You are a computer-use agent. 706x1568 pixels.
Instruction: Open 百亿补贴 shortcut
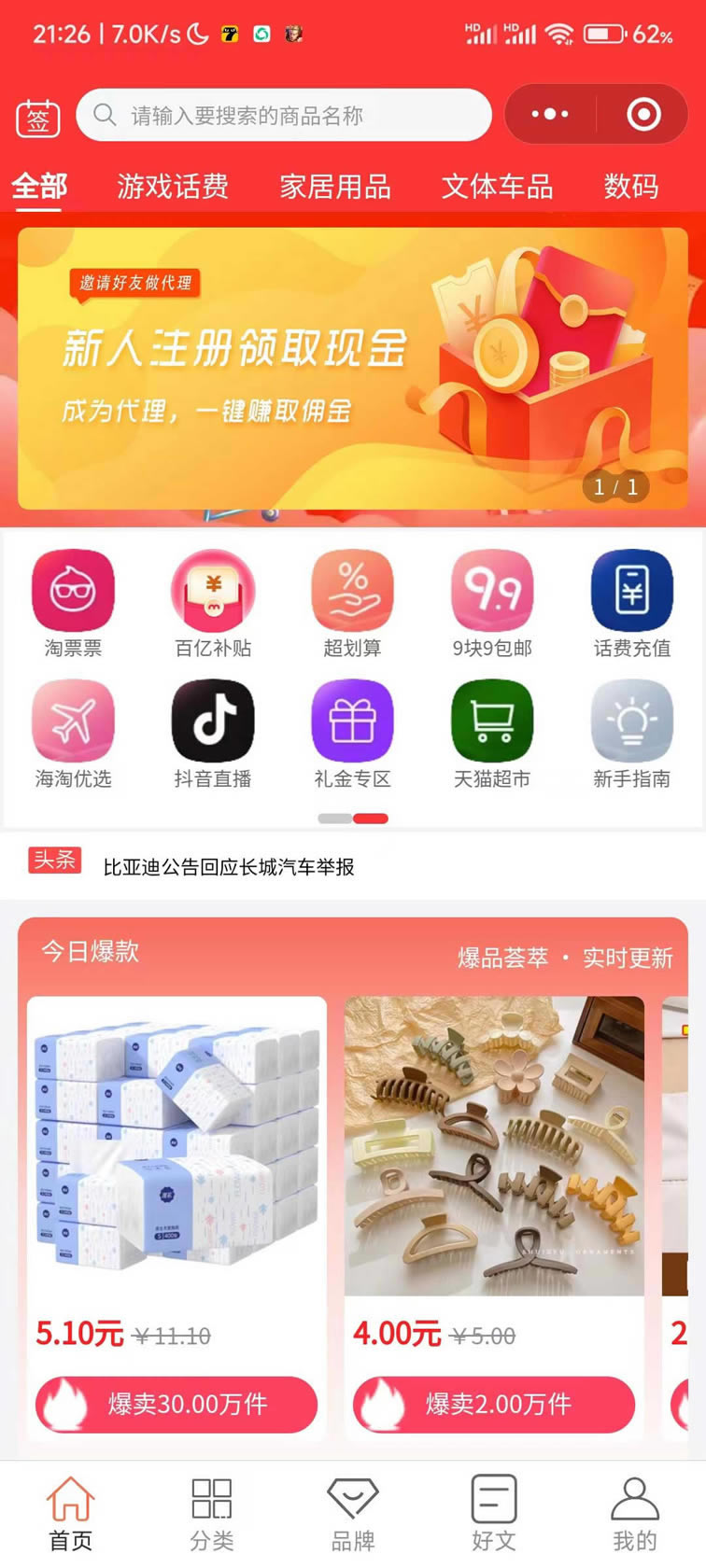point(213,604)
